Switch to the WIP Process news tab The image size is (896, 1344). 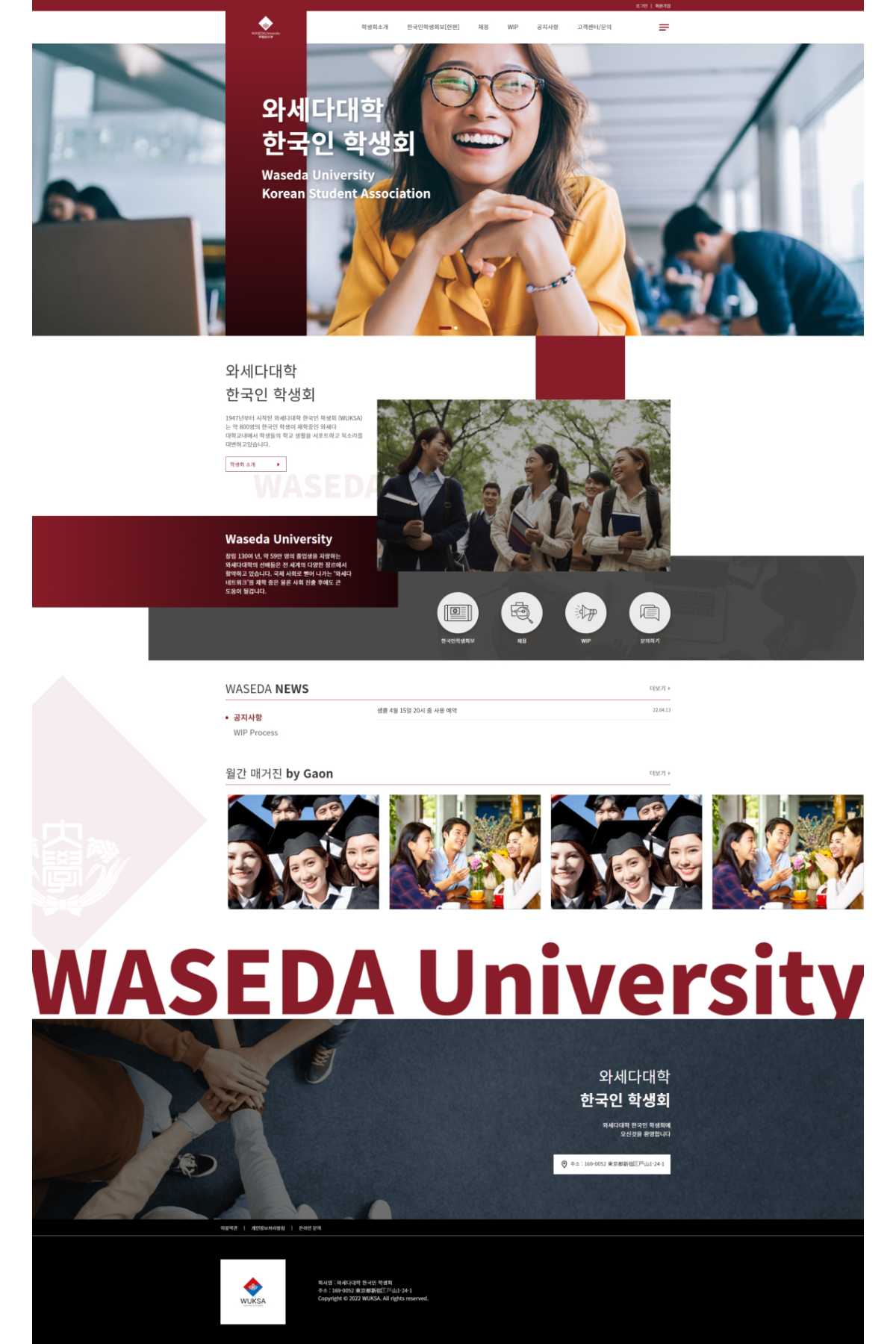[255, 733]
